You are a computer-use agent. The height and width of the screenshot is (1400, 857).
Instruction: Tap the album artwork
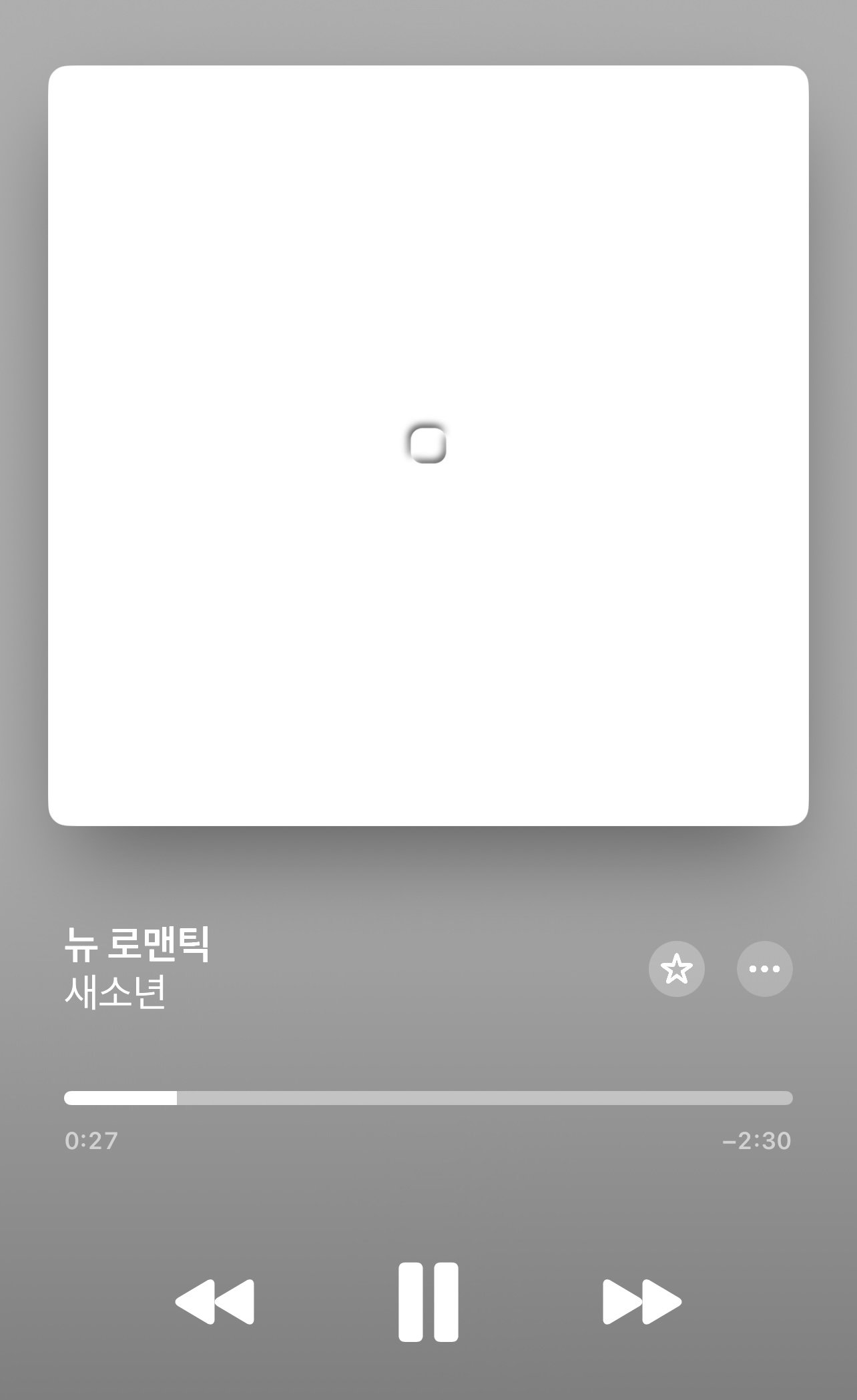tap(428, 445)
